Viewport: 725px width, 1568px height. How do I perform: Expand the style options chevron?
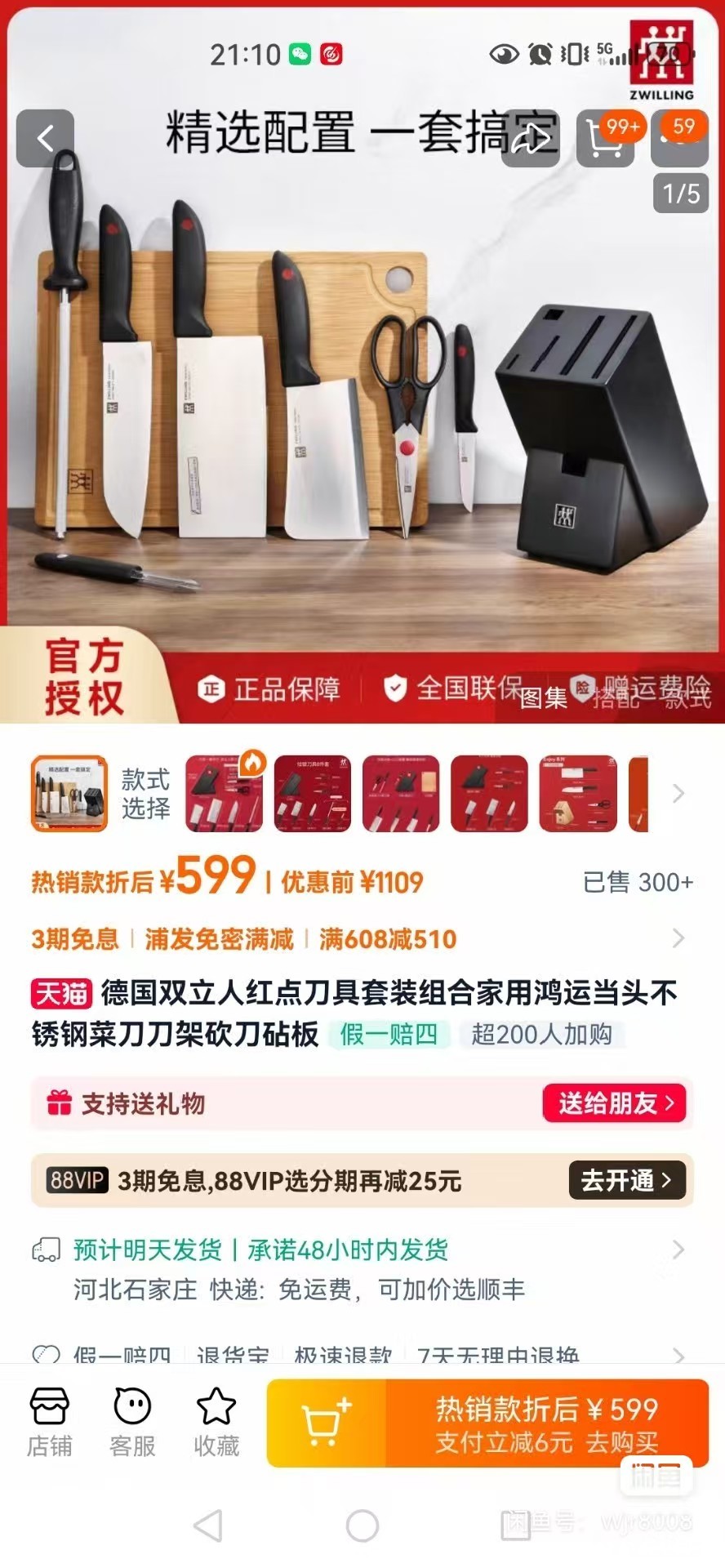(x=678, y=794)
